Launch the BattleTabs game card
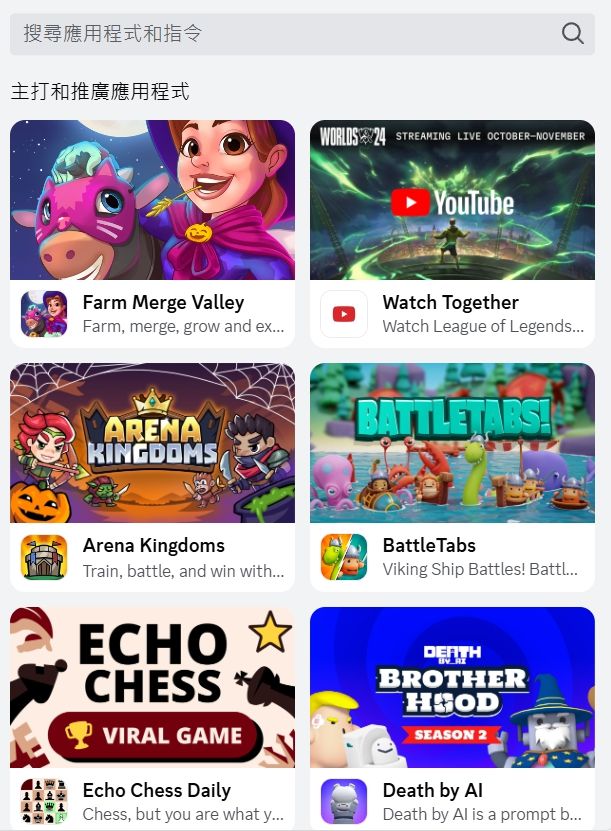611x831 pixels. pos(452,477)
